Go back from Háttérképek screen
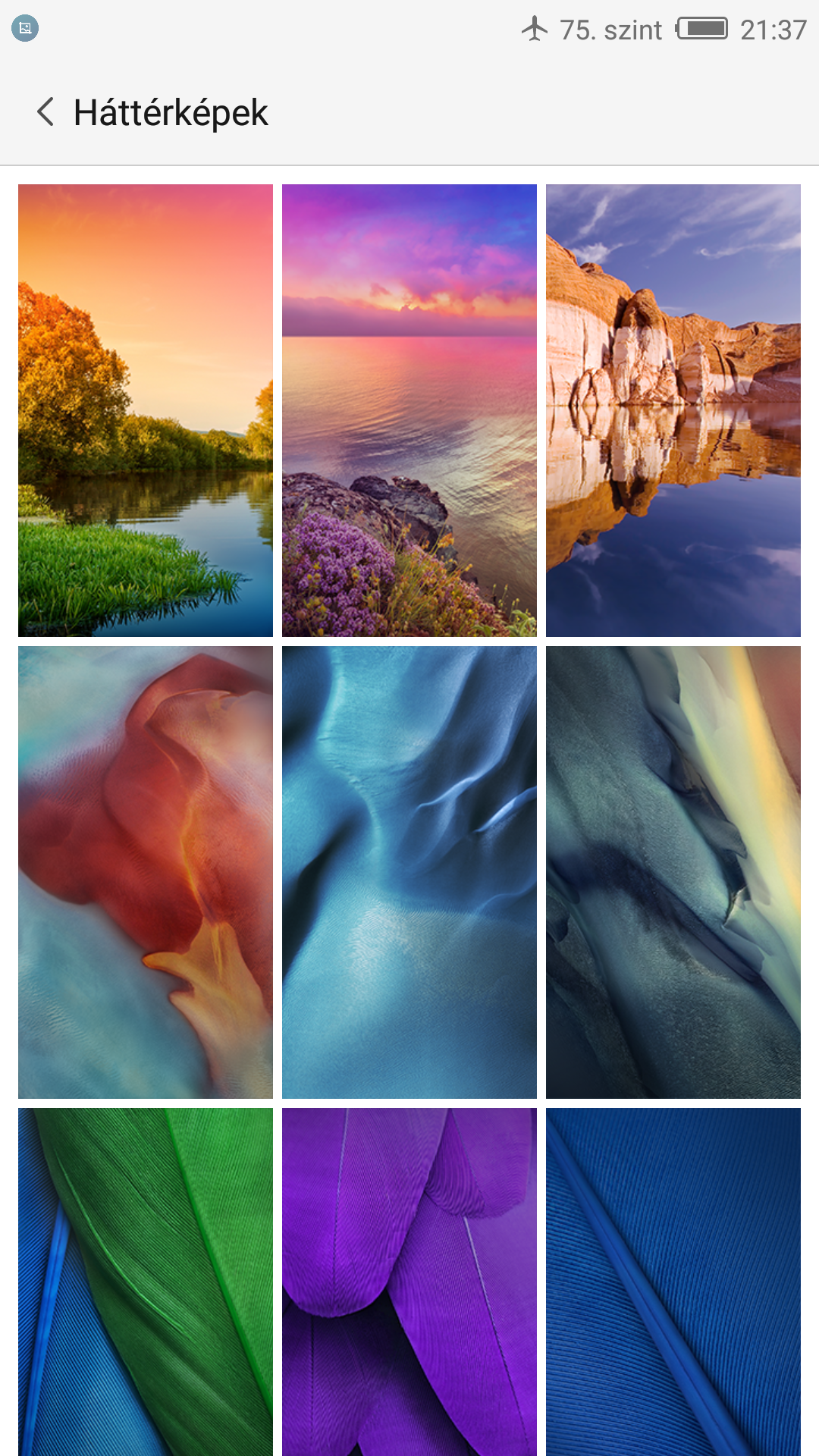819x1456 pixels. click(x=45, y=112)
